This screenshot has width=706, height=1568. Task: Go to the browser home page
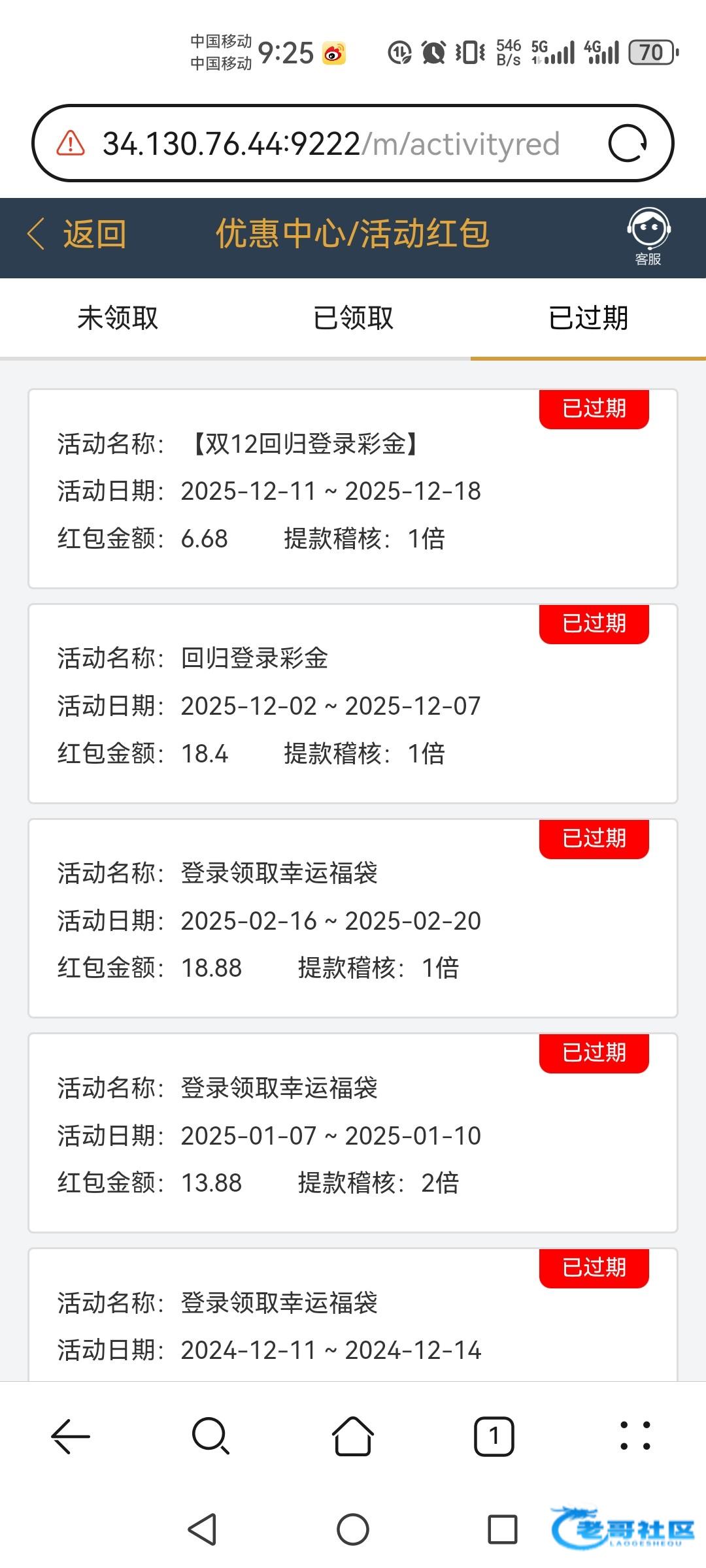click(x=353, y=1437)
